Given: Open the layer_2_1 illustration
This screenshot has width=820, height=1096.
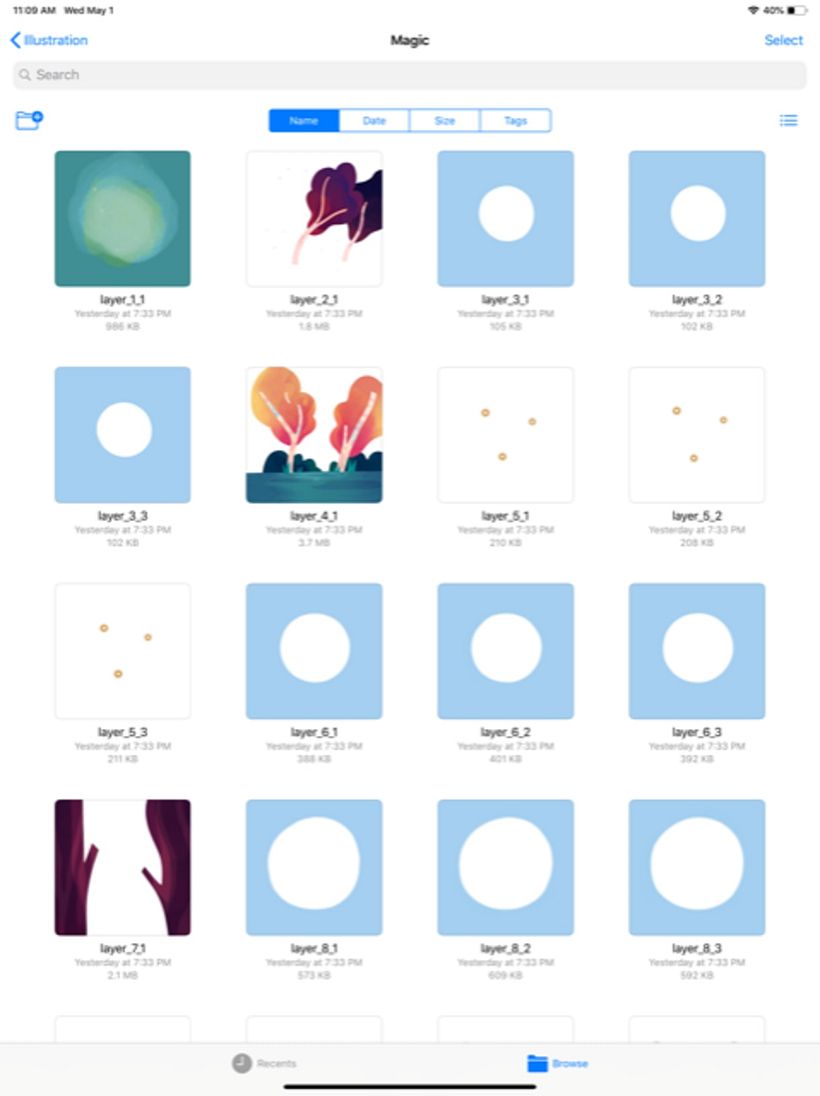Looking at the screenshot, I should [314, 219].
